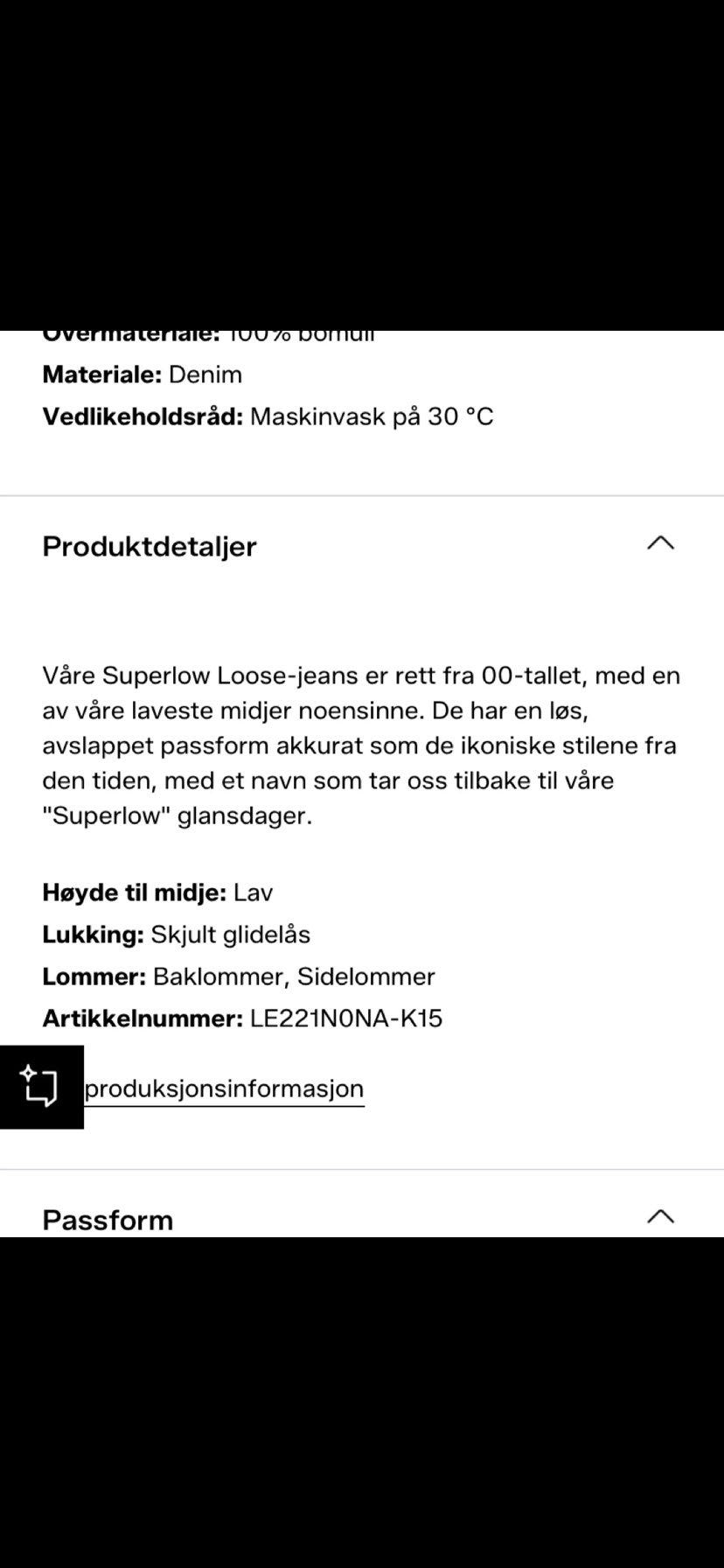Image resolution: width=724 pixels, height=1568 pixels.
Task: Tap the Superlow Loose product description paragraph
Action: [x=362, y=744]
